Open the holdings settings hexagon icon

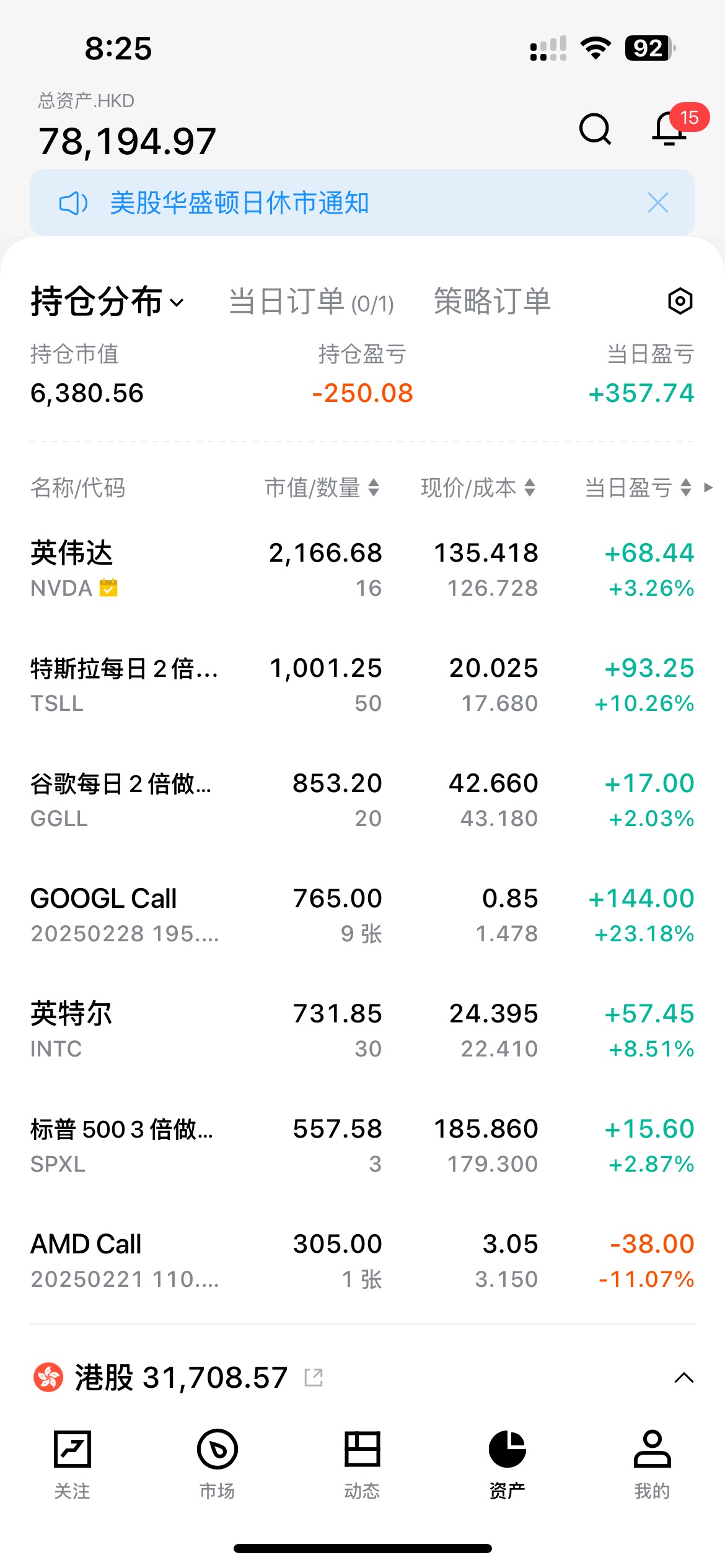pyautogui.click(x=680, y=302)
